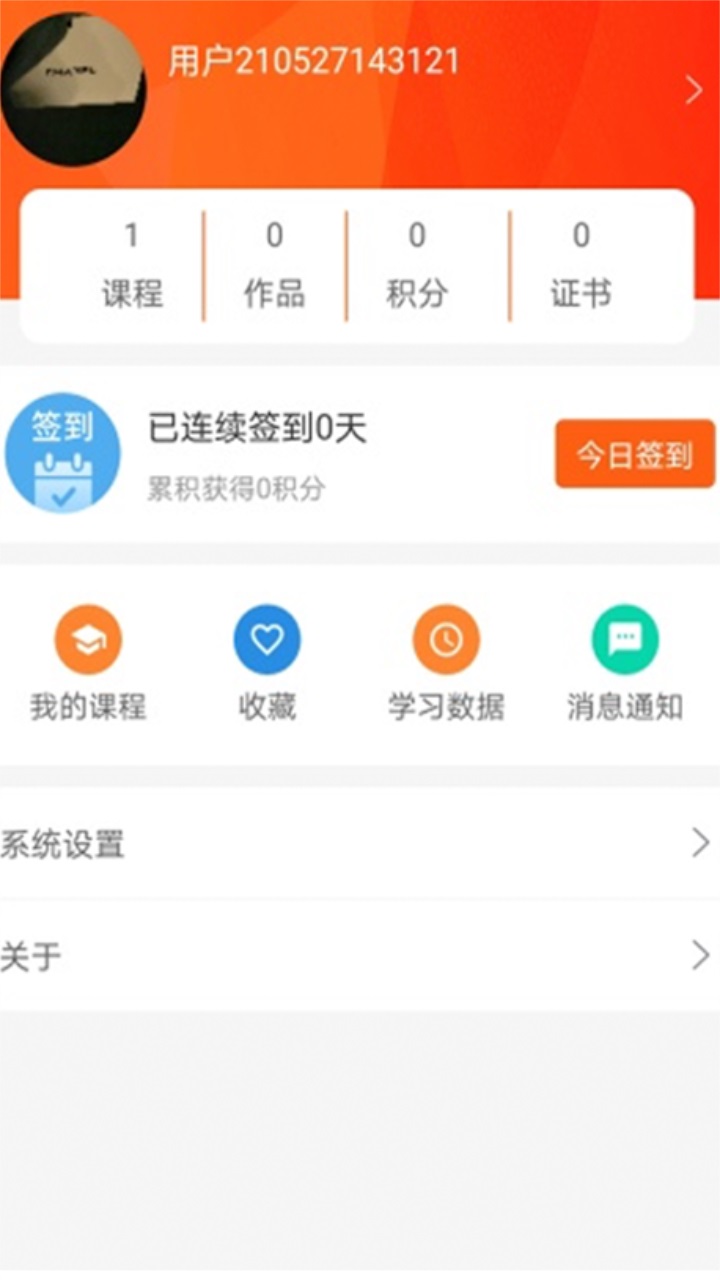Click the username 用户210527143121
Screen dimensions: 720x1280
pos(315,62)
